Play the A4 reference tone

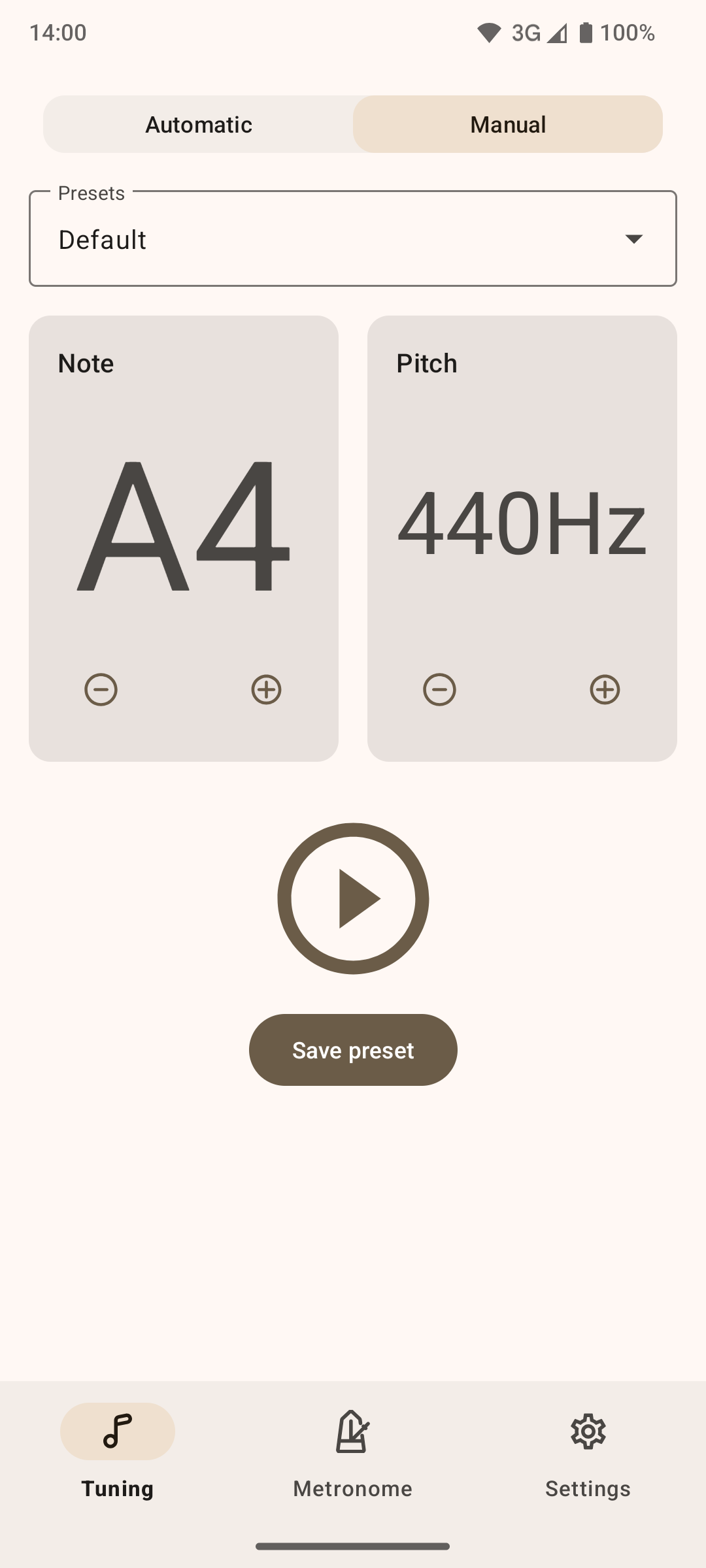(x=353, y=898)
